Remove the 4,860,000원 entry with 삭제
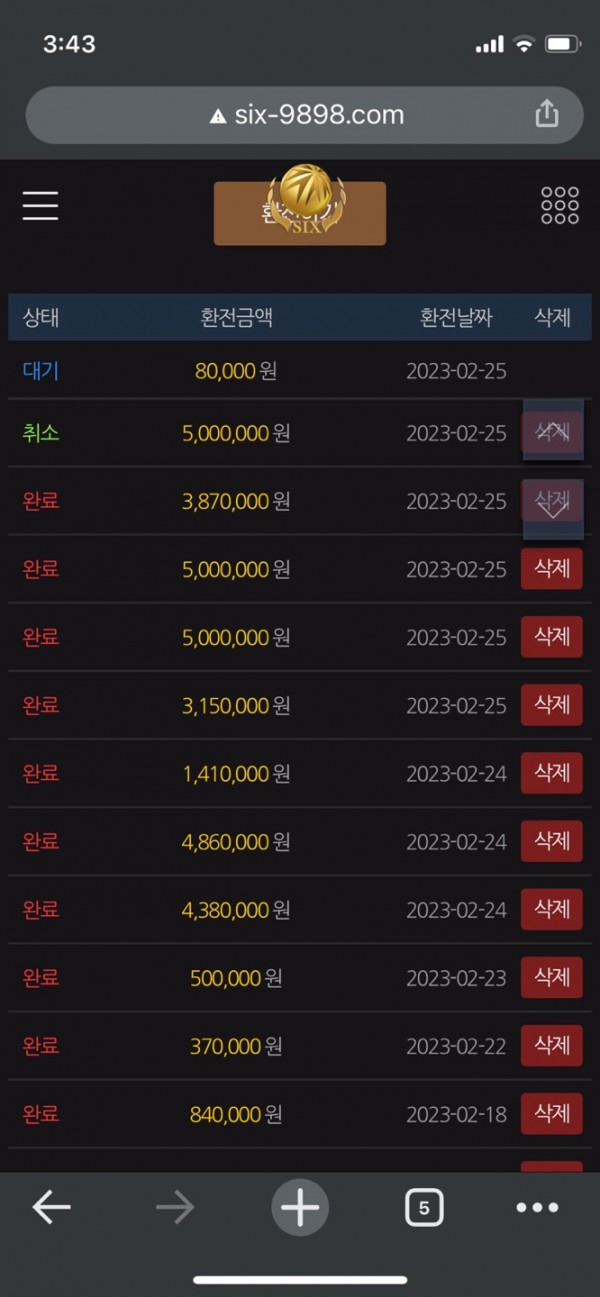600x1297 pixels. (551, 841)
